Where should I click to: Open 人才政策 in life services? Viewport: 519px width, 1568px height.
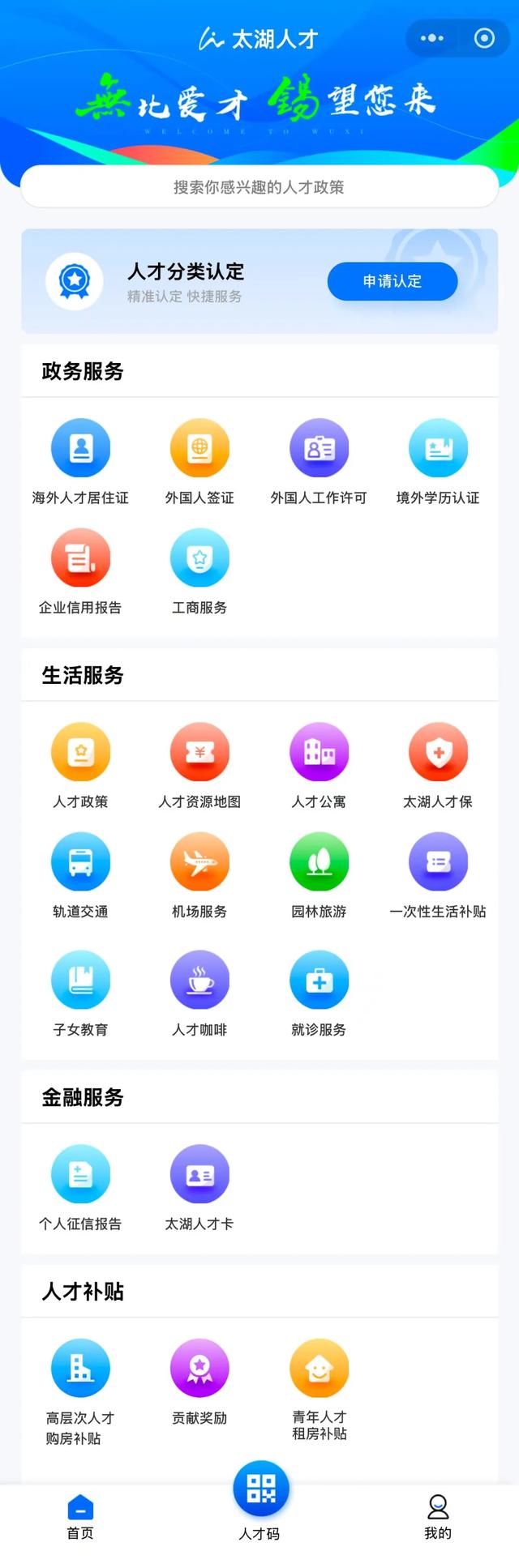80,753
